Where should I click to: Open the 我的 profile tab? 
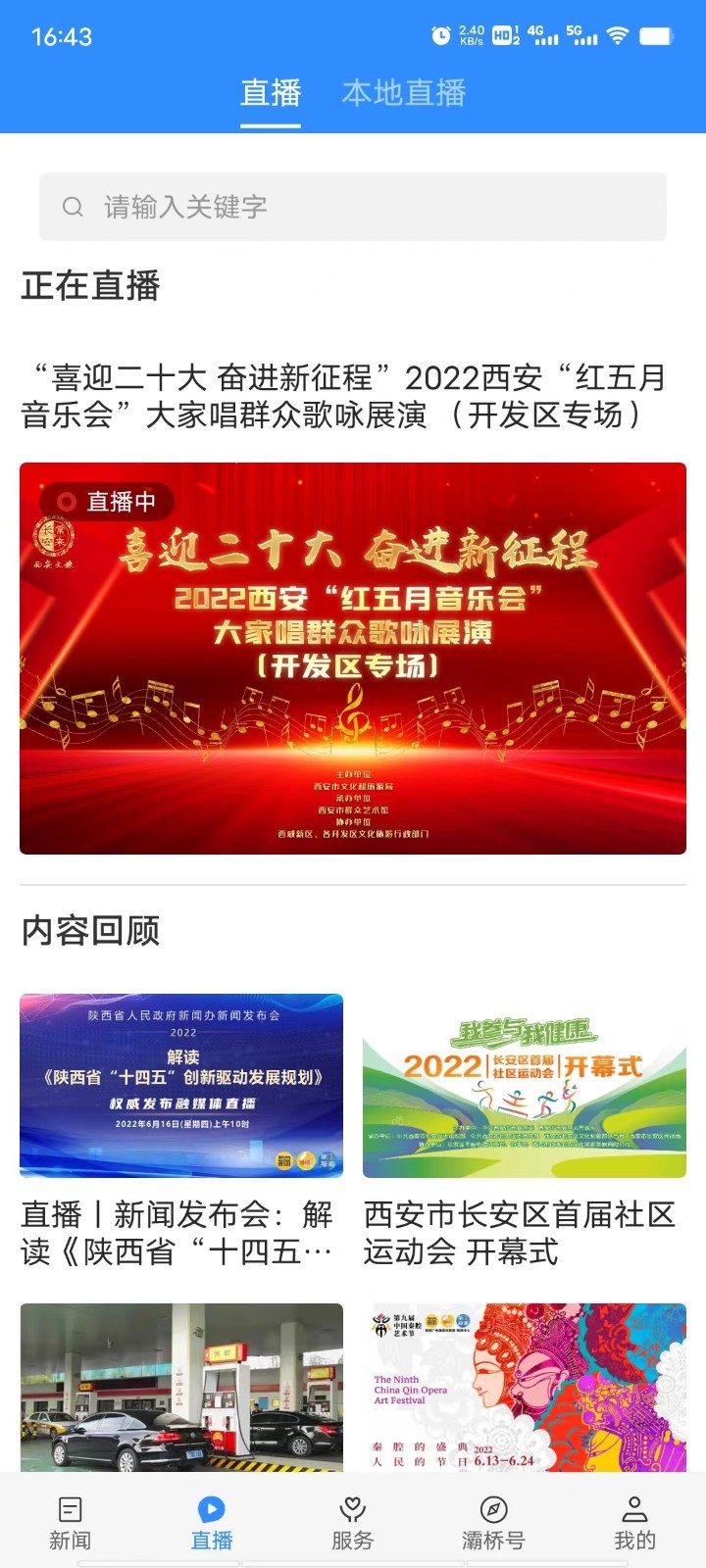point(634,1523)
